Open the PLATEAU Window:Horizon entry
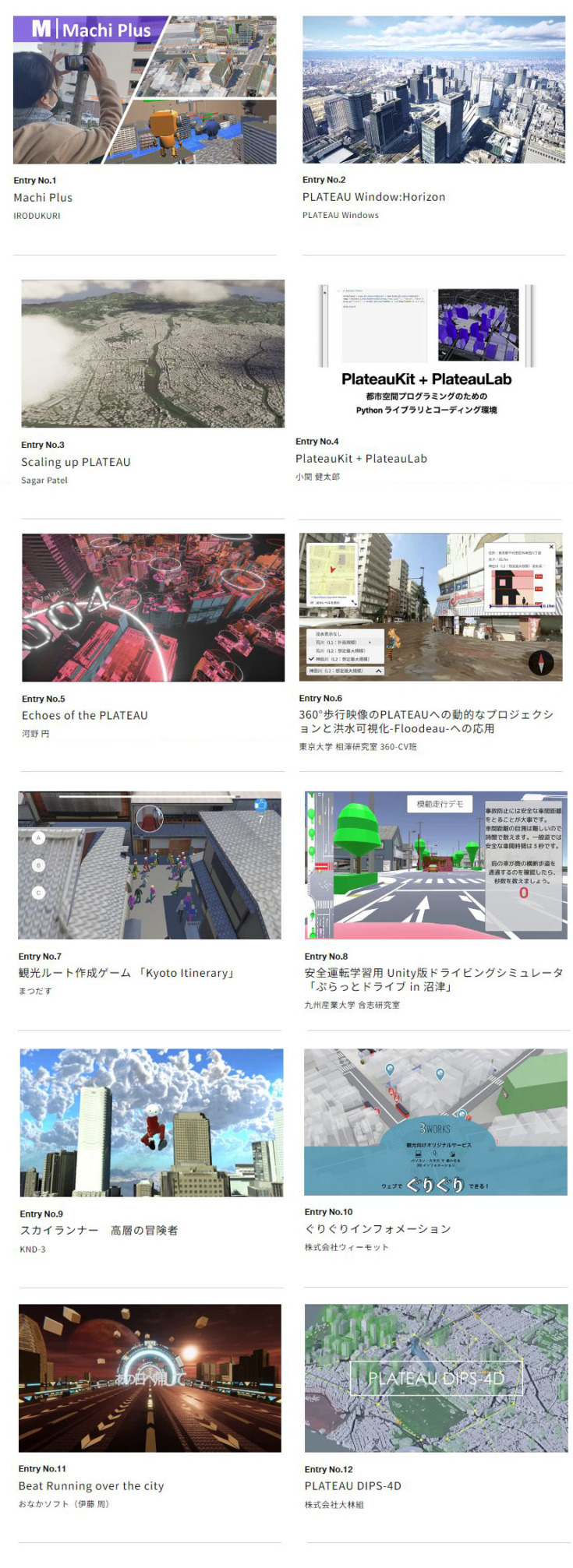Viewport: 573px width, 1568px height. [433, 90]
